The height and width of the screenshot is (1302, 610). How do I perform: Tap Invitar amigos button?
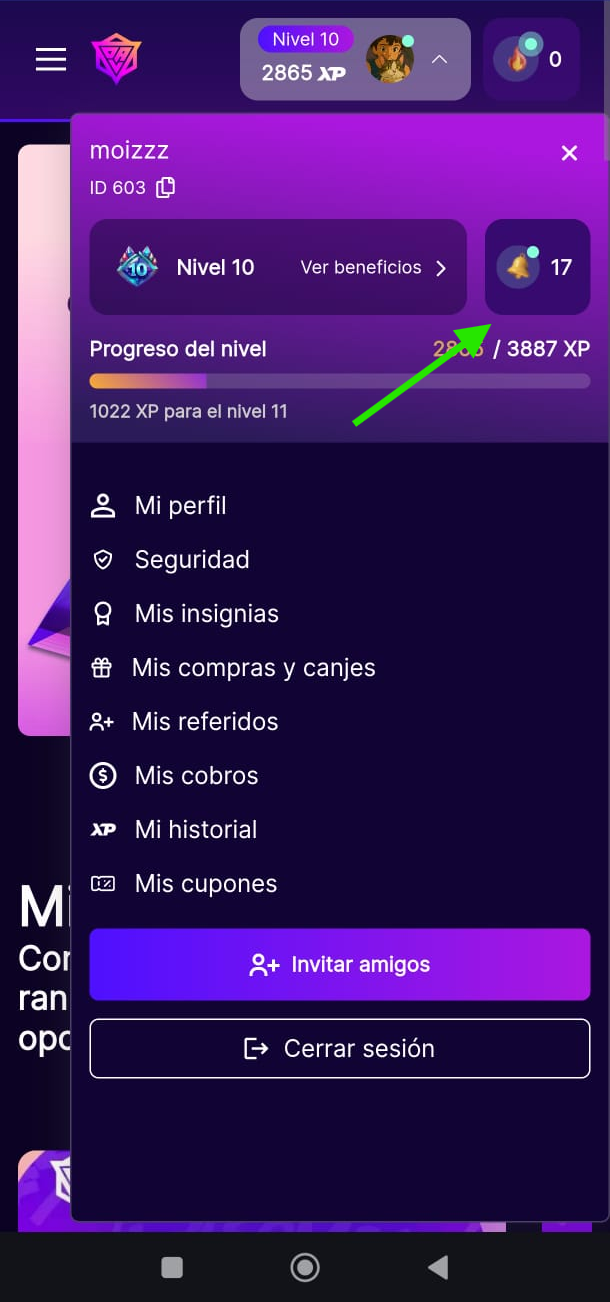(x=340, y=965)
